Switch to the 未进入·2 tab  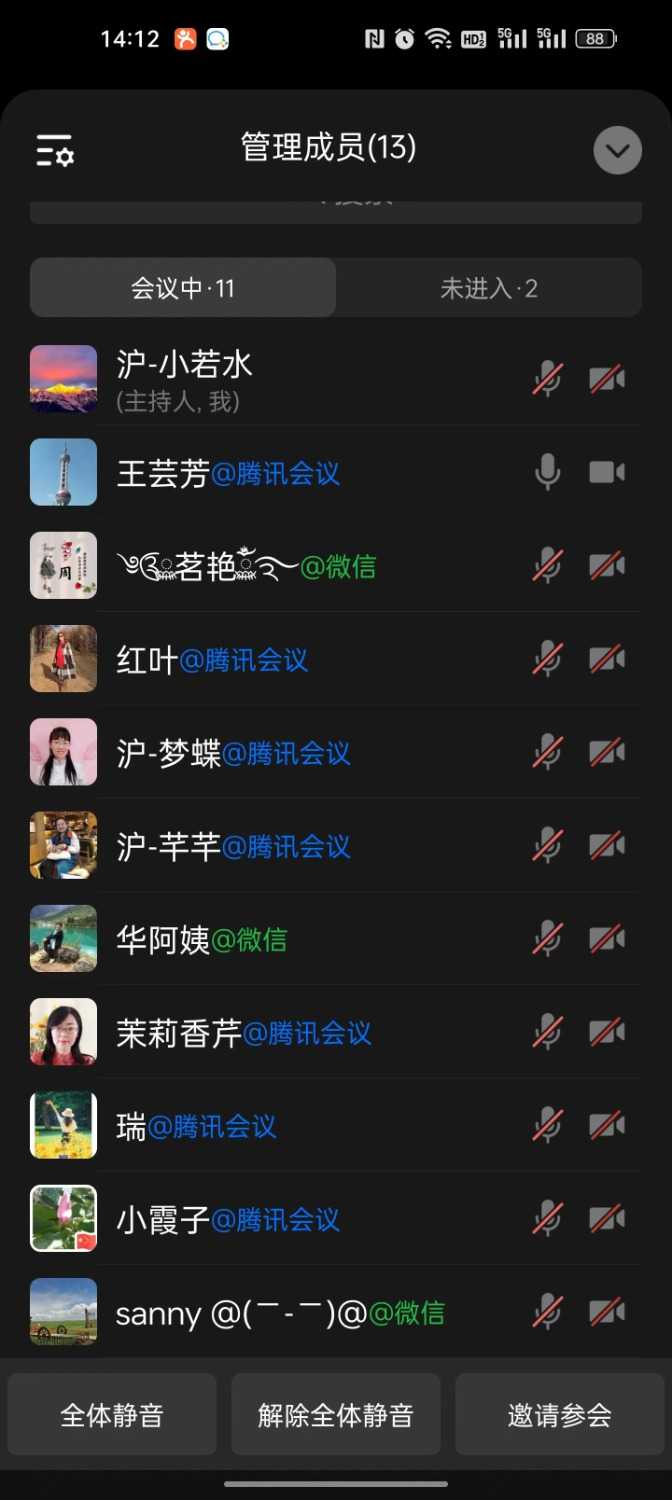point(489,288)
